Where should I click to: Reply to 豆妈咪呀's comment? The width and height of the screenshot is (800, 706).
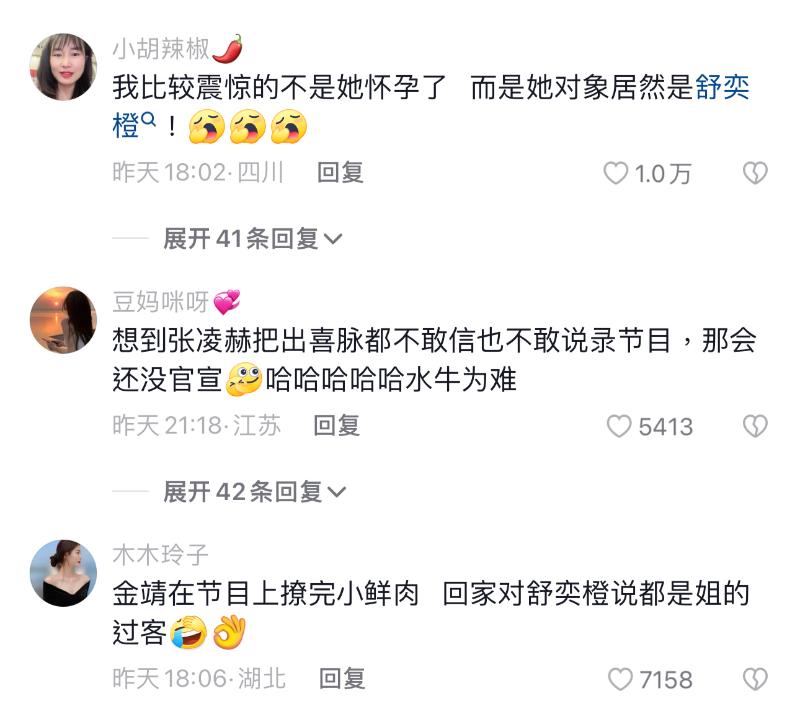[336, 426]
